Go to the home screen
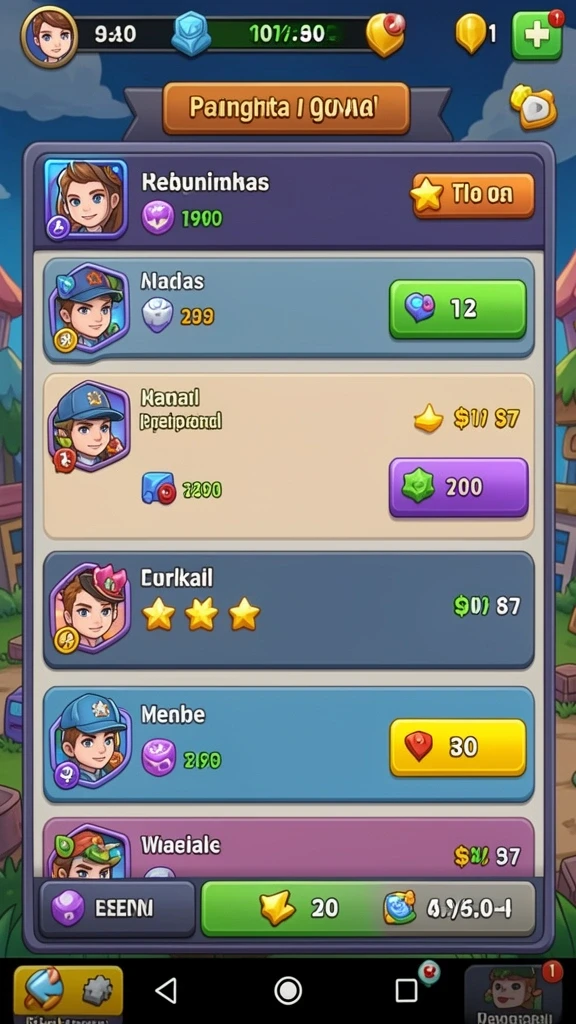Screen dimensions: 576x1024 288,991
